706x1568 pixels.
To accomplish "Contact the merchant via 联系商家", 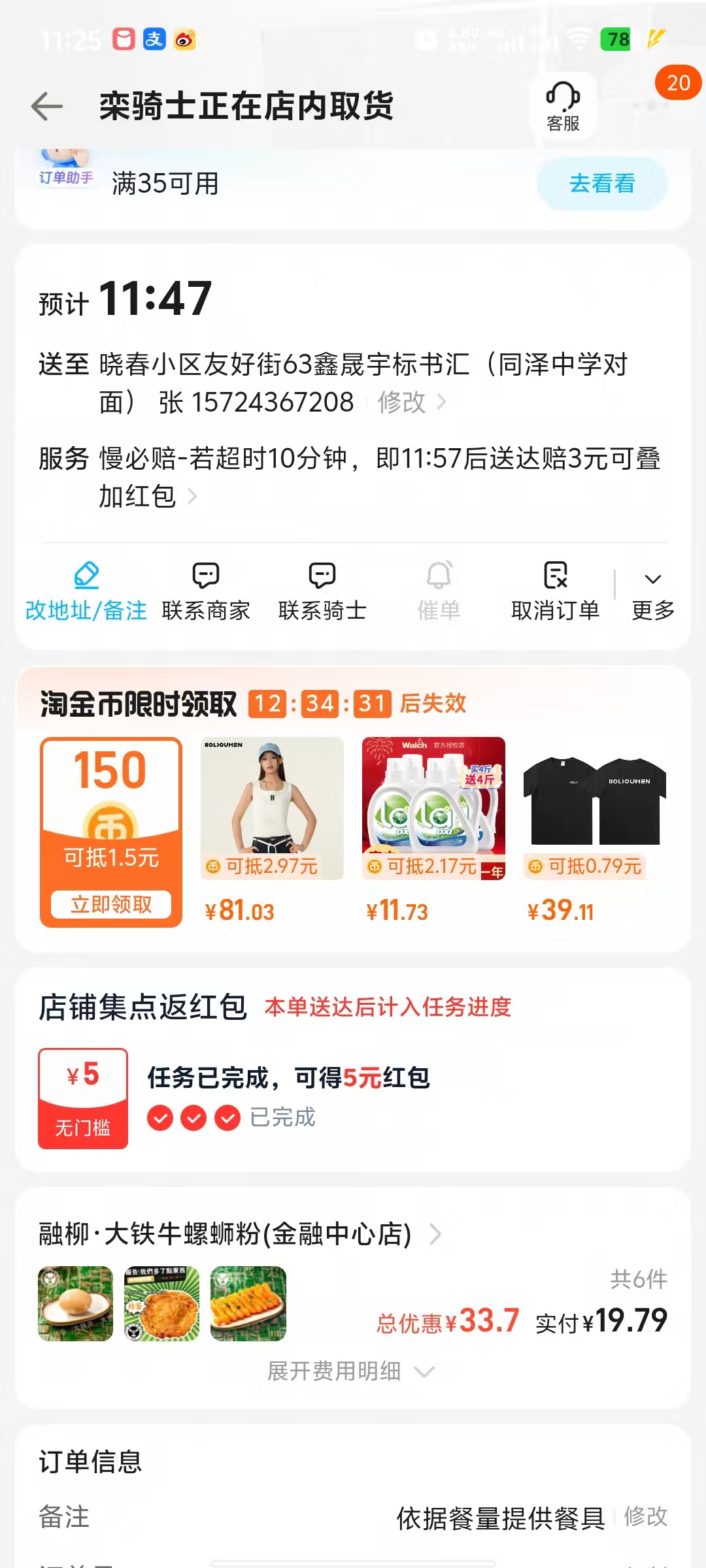I will point(206,591).
